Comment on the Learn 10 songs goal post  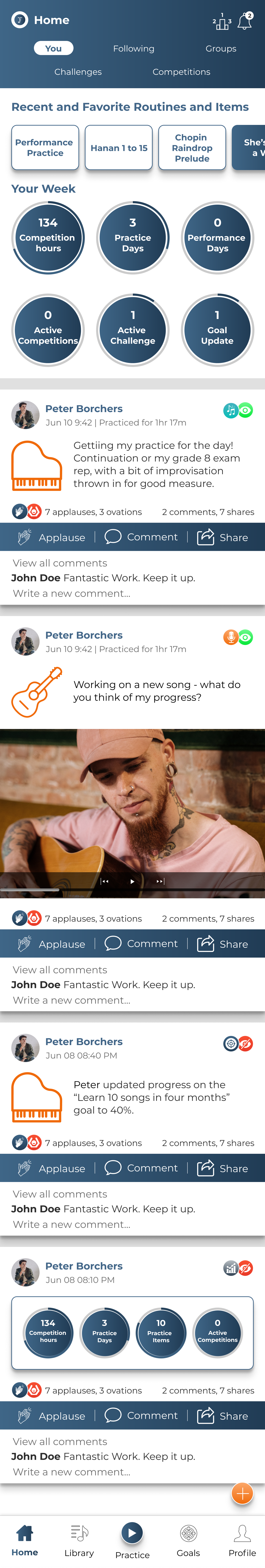coord(141,1168)
